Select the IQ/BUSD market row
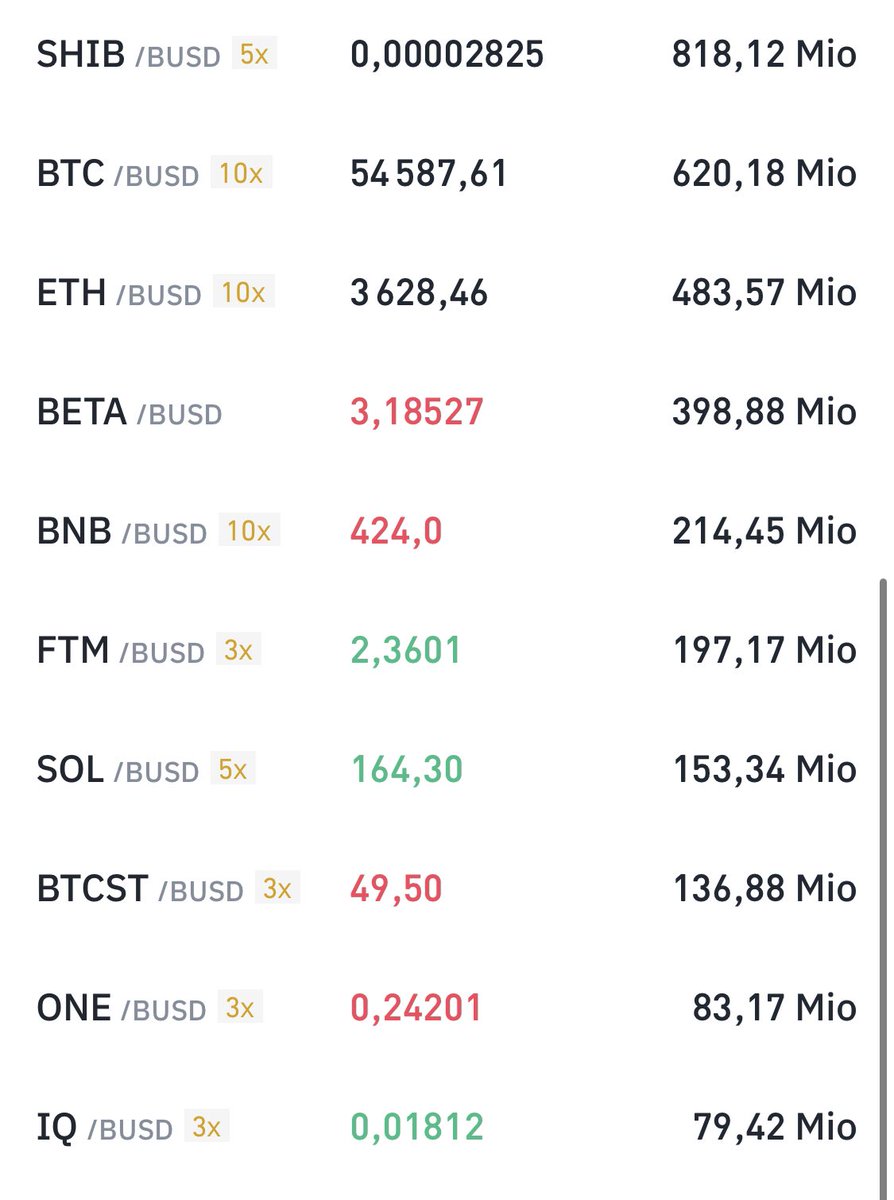This screenshot has width=894, height=1200. [447, 1127]
